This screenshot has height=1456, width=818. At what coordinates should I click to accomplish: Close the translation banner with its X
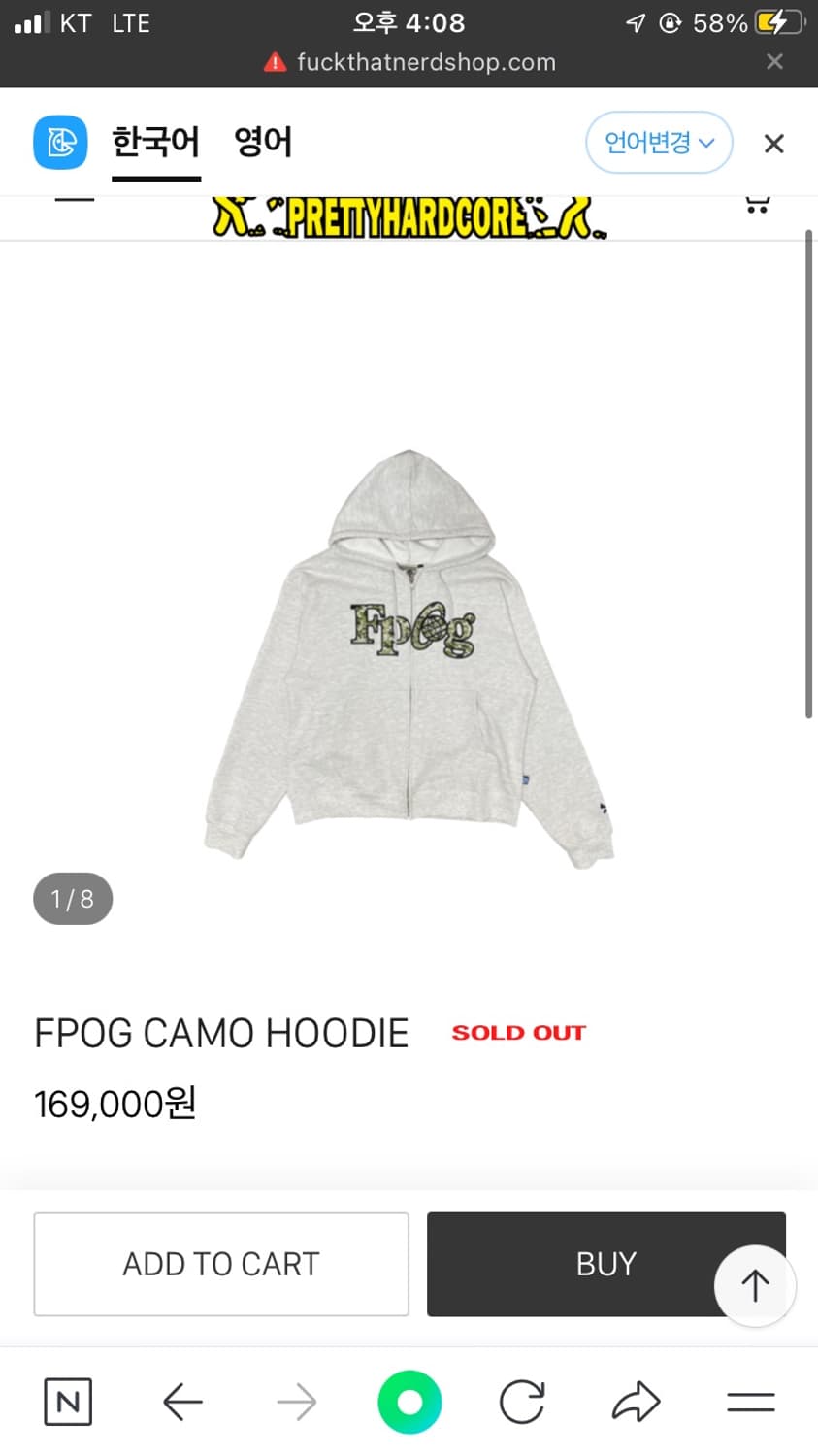pyautogui.click(x=773, y=143)
